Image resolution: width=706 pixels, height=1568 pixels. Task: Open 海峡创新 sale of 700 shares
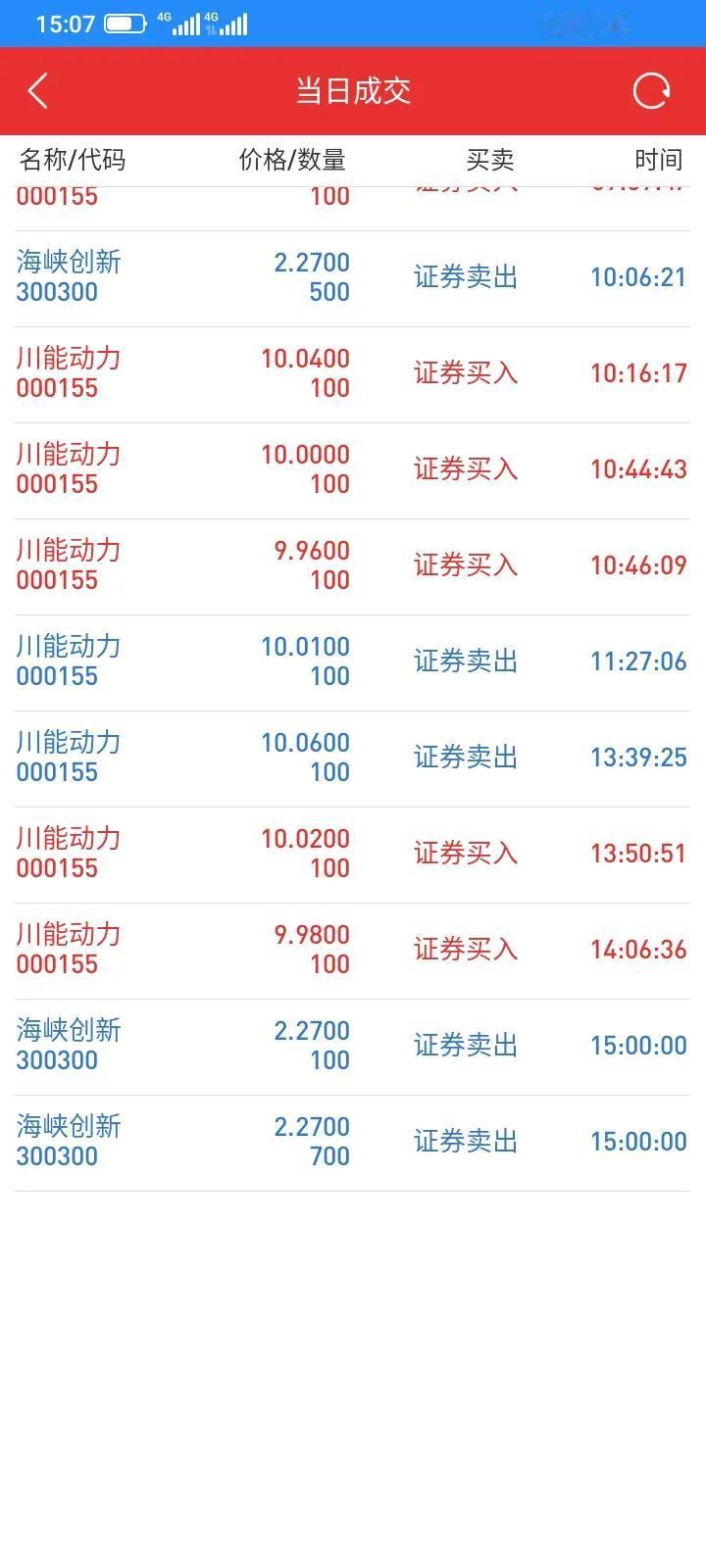(x=353, y=1143)
